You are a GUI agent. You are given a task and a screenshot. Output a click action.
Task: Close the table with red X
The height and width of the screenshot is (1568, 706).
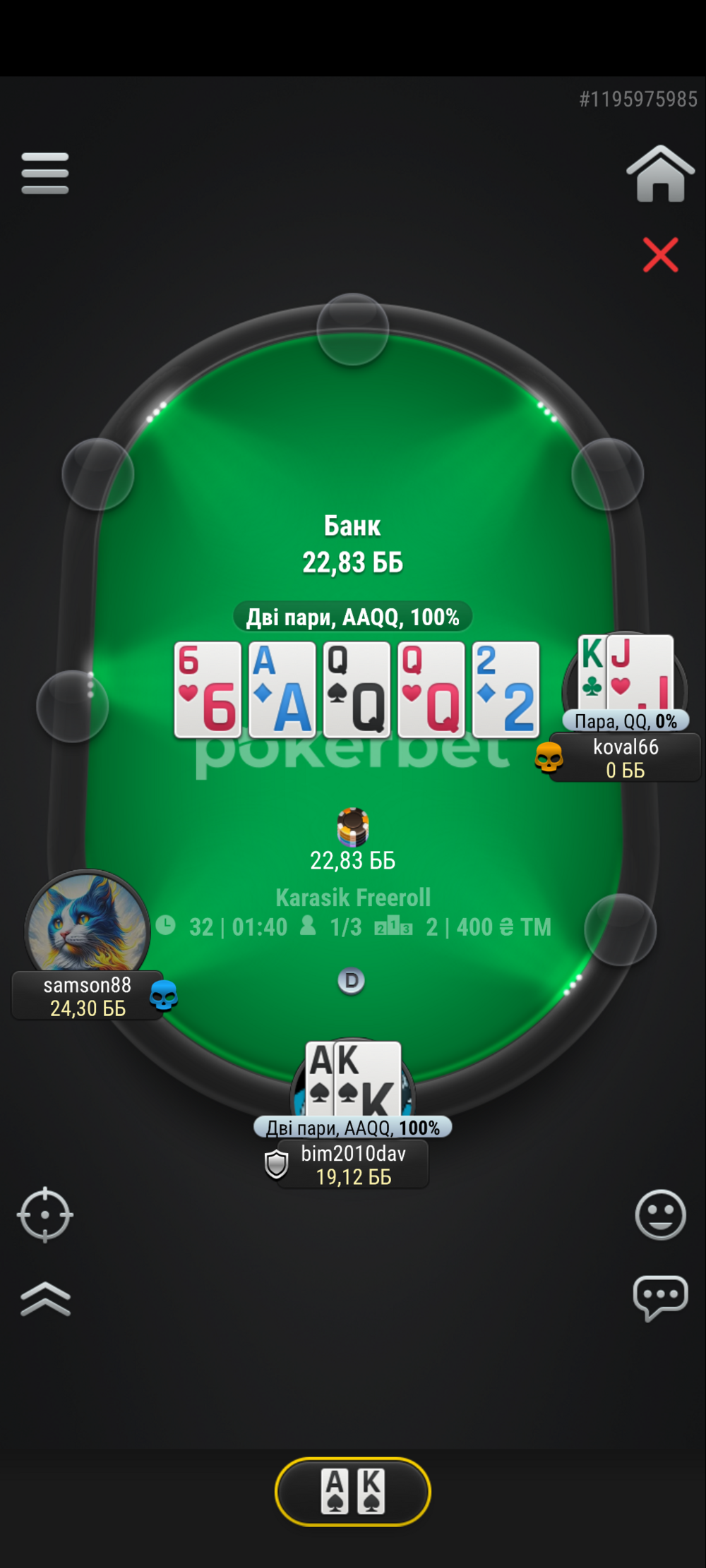tap(660, 255)
